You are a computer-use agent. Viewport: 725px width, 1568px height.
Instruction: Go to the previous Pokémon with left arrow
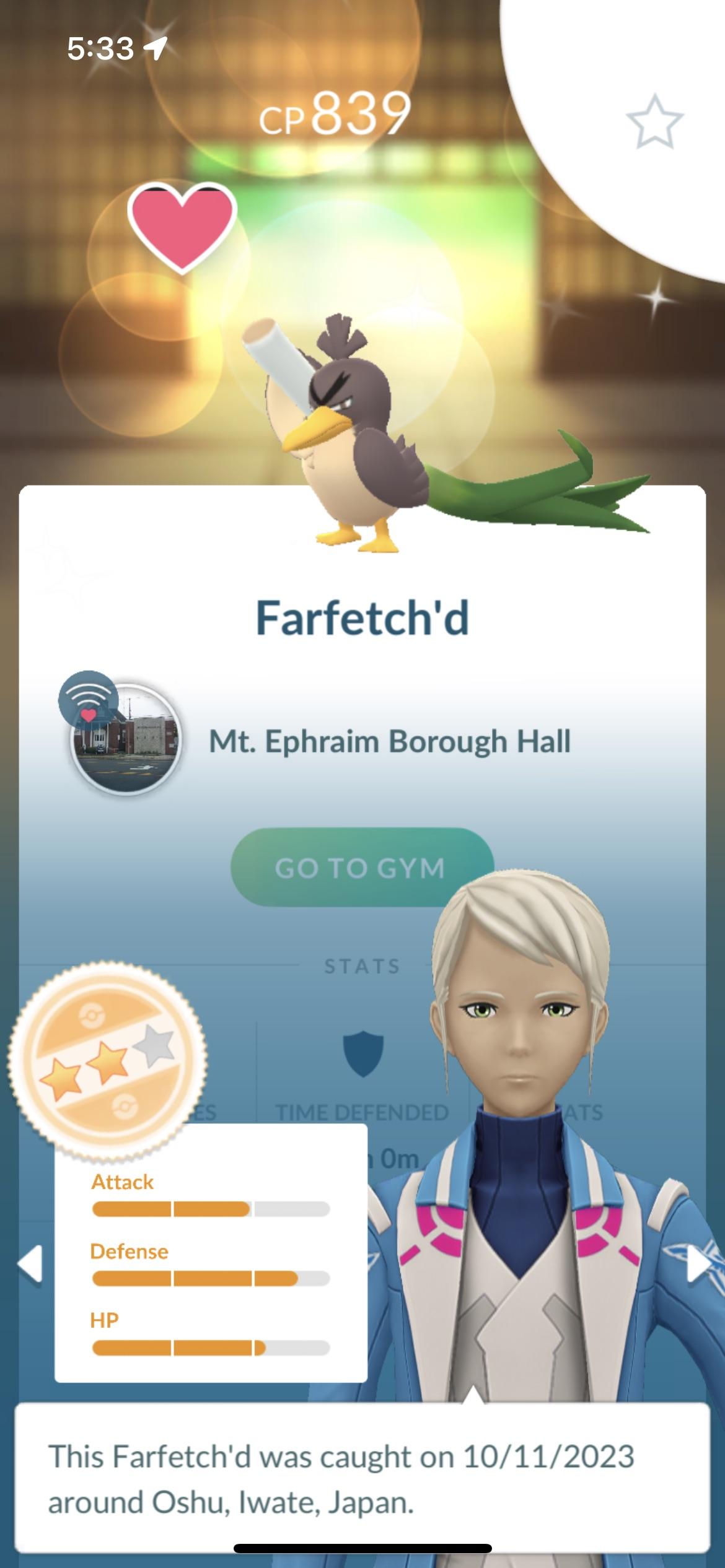click(x=30, y=1263)
